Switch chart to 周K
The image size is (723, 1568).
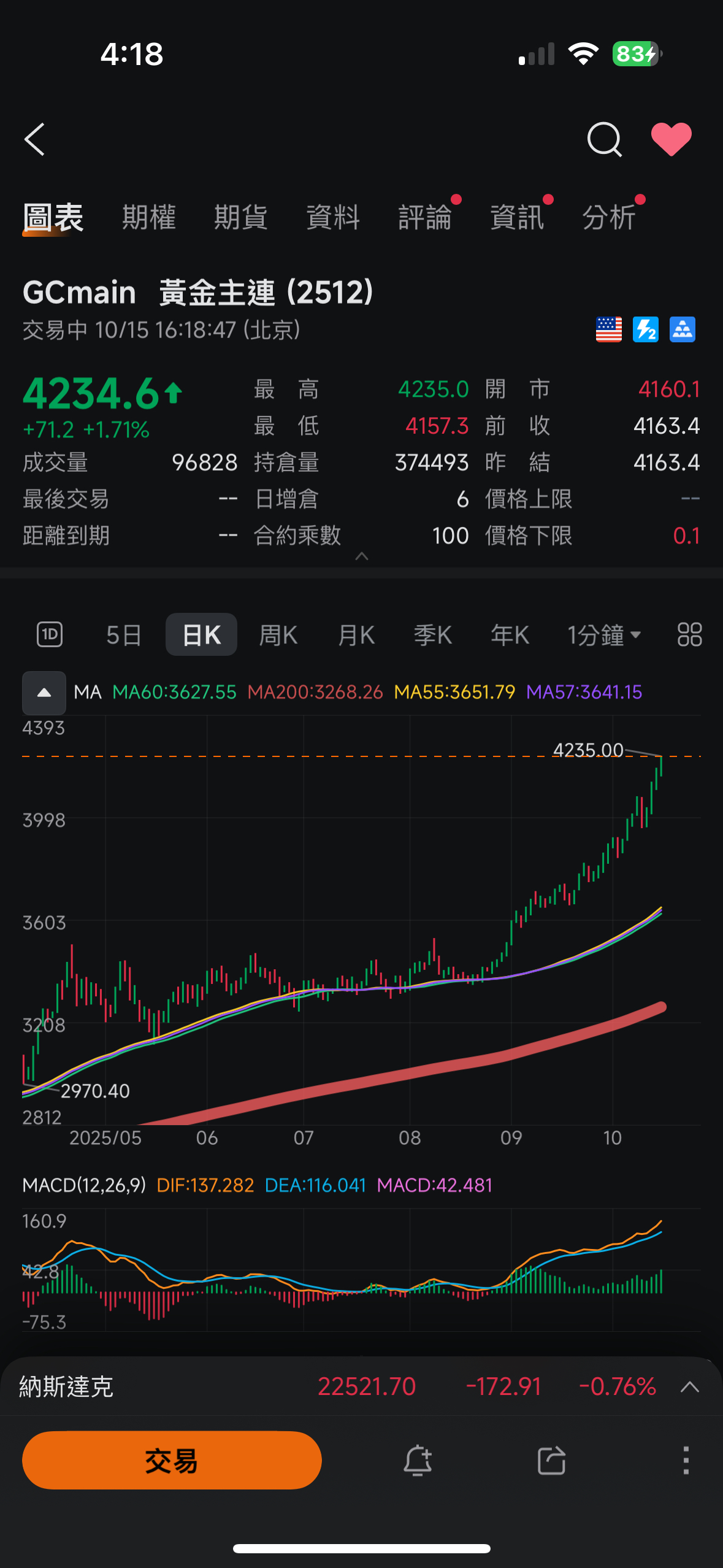pyautogui.click(x=278, y=635)
